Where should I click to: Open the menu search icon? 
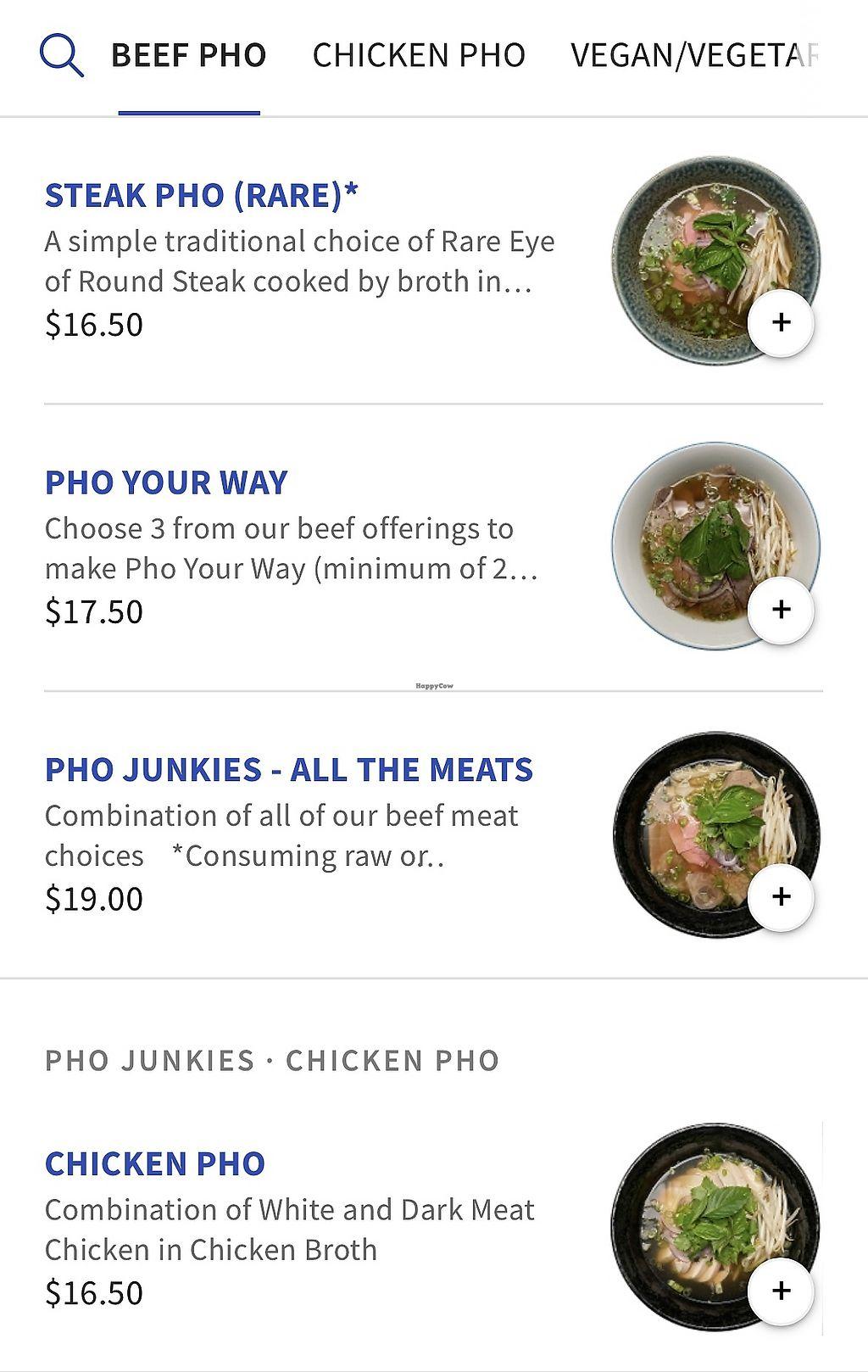pos(61,57)
